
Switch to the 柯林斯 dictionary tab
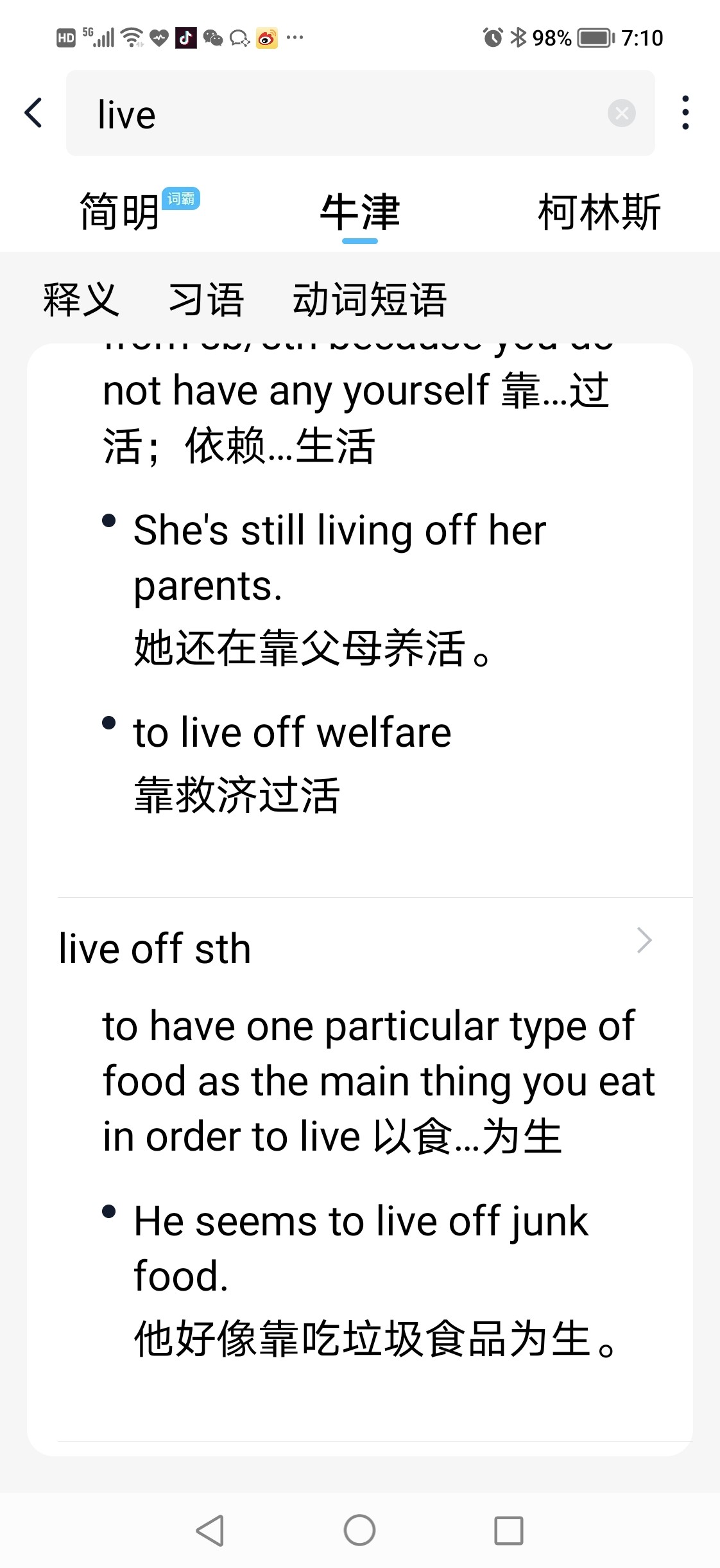point(598,213)
